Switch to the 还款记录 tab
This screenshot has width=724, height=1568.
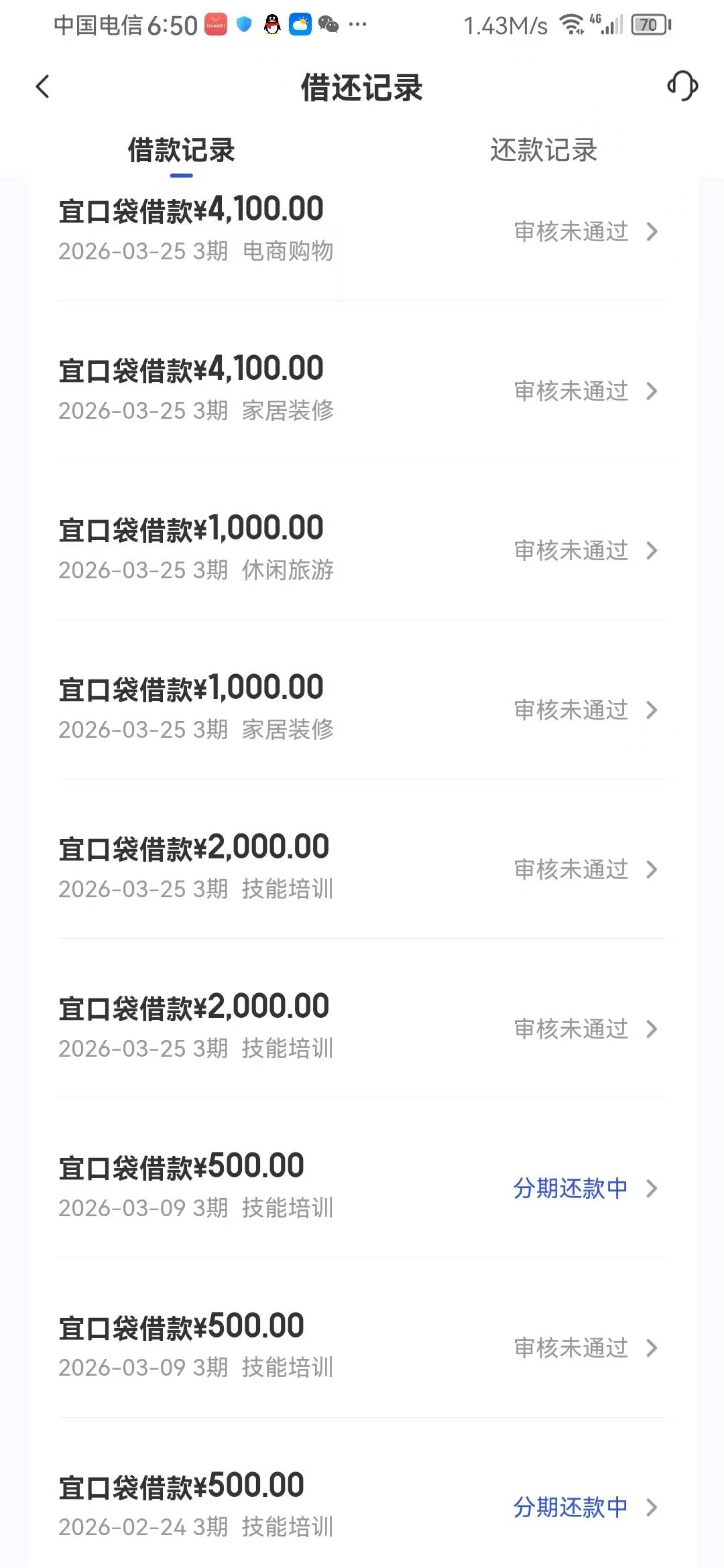[x=543, y=150]
